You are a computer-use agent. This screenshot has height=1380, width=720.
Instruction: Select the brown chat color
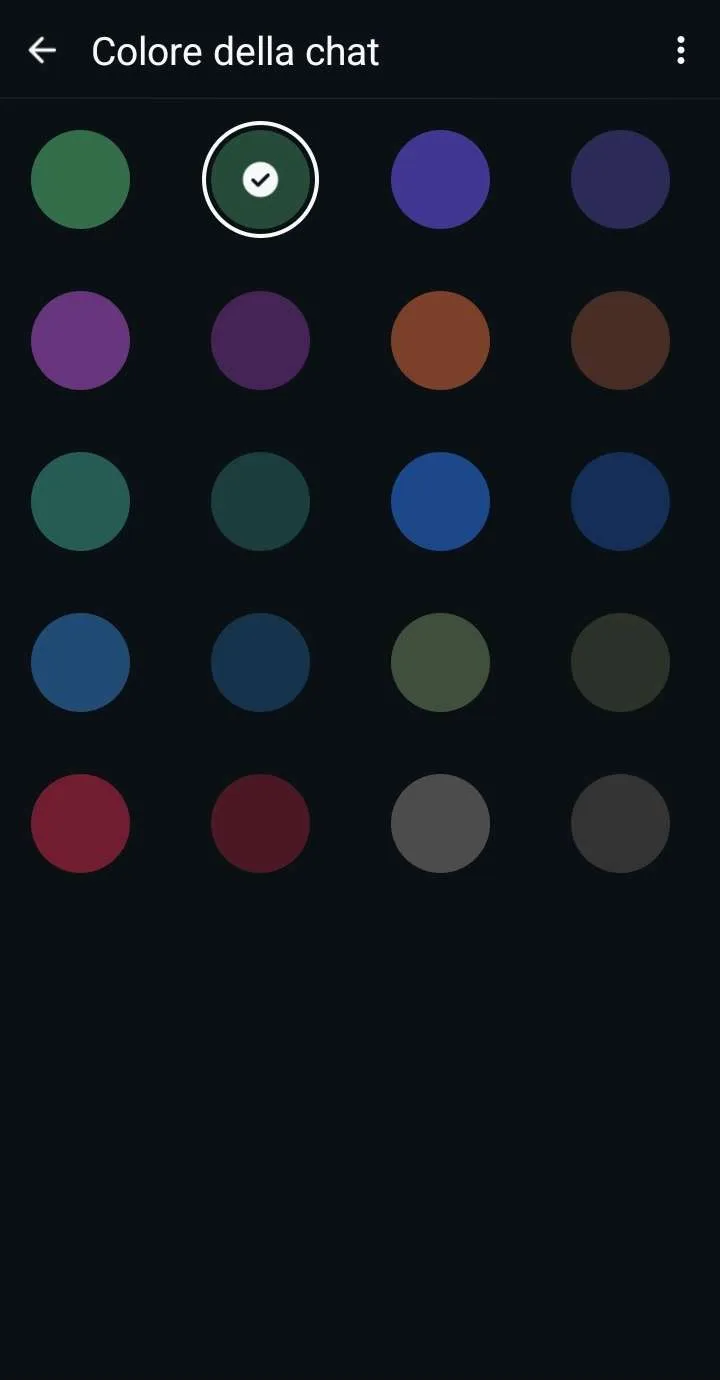coord(620,341)
